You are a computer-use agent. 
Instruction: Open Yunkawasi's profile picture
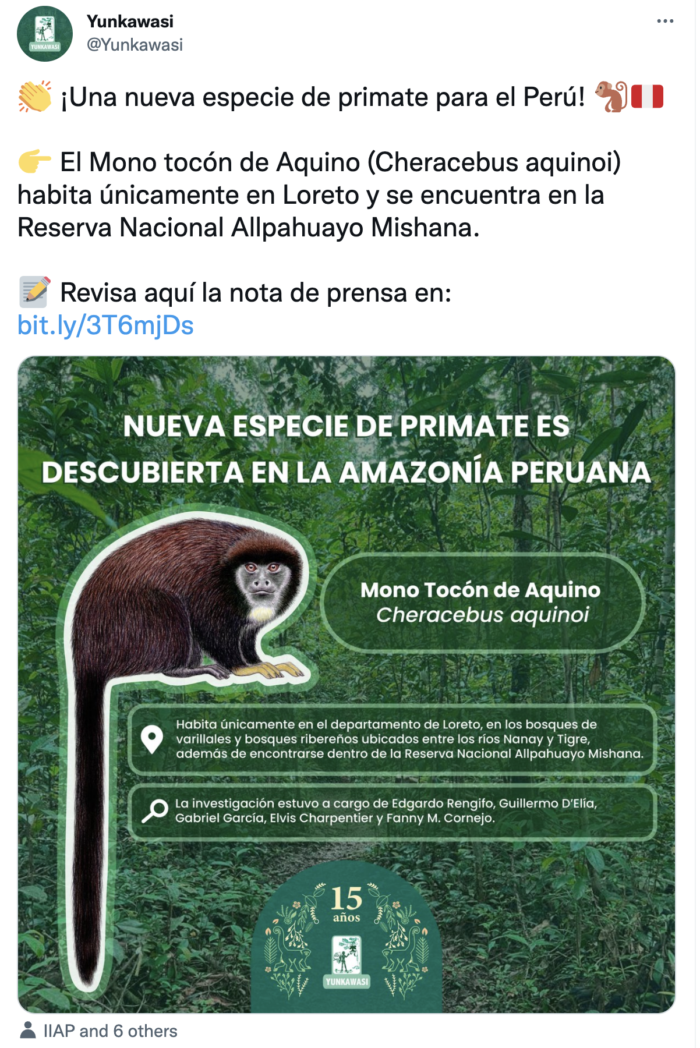click(44, 32)
